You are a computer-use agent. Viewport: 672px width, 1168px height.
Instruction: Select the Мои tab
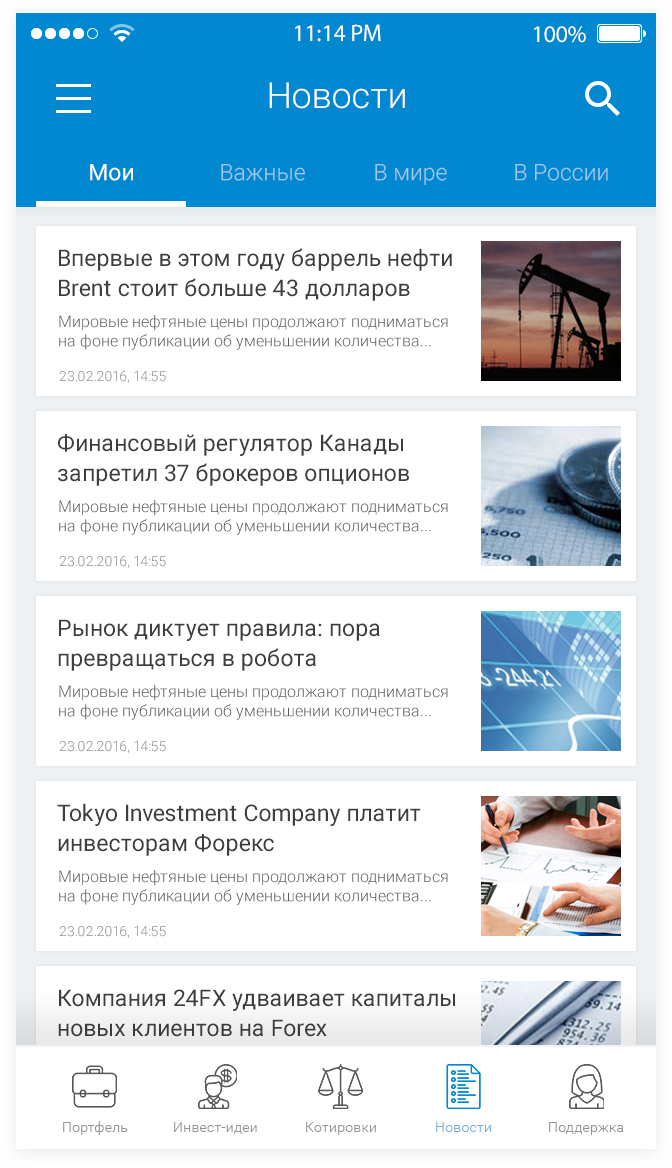pos(111,173)
